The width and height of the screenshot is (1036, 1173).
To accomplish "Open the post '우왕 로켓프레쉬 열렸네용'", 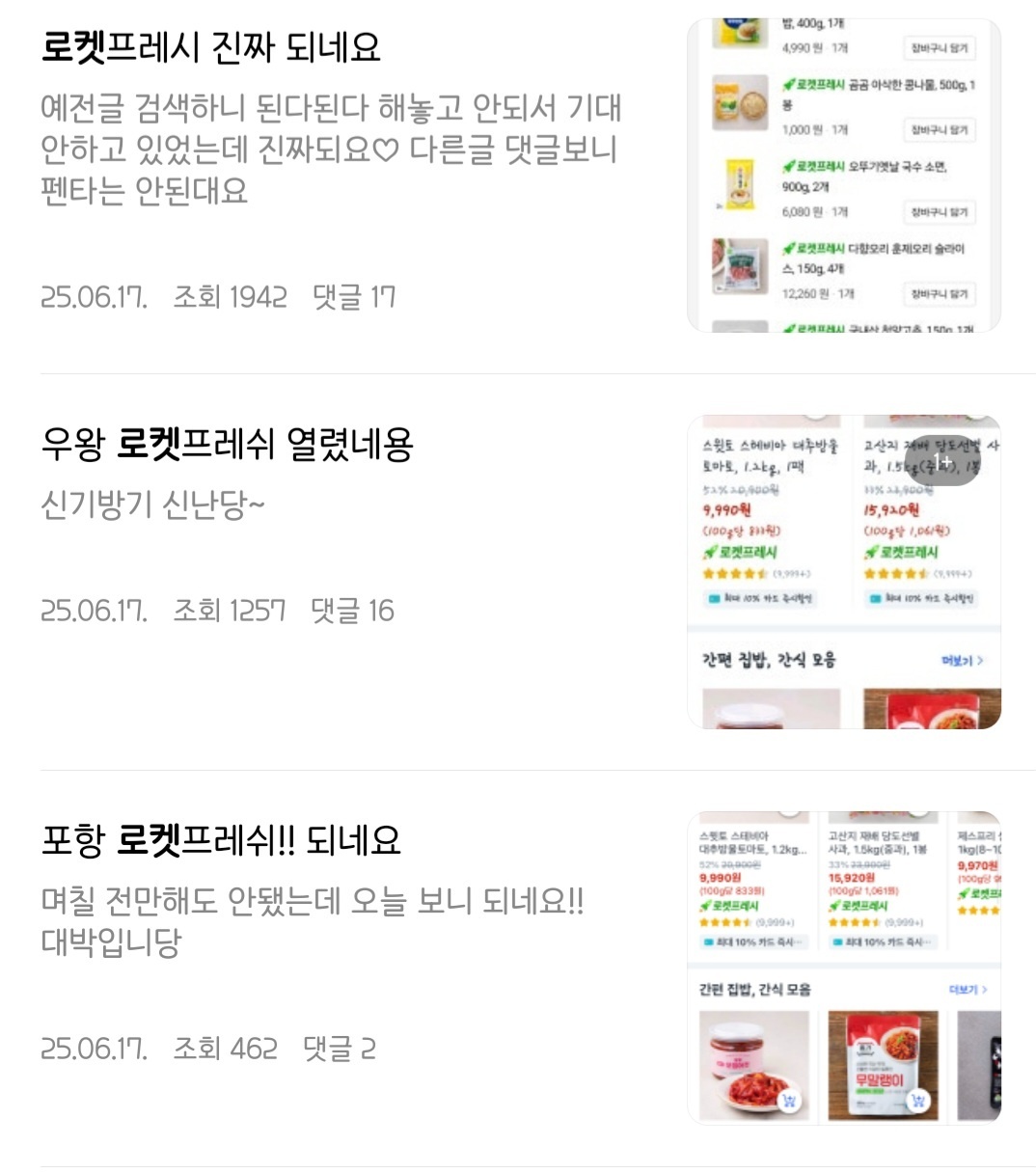I will (x=228, y=445).
